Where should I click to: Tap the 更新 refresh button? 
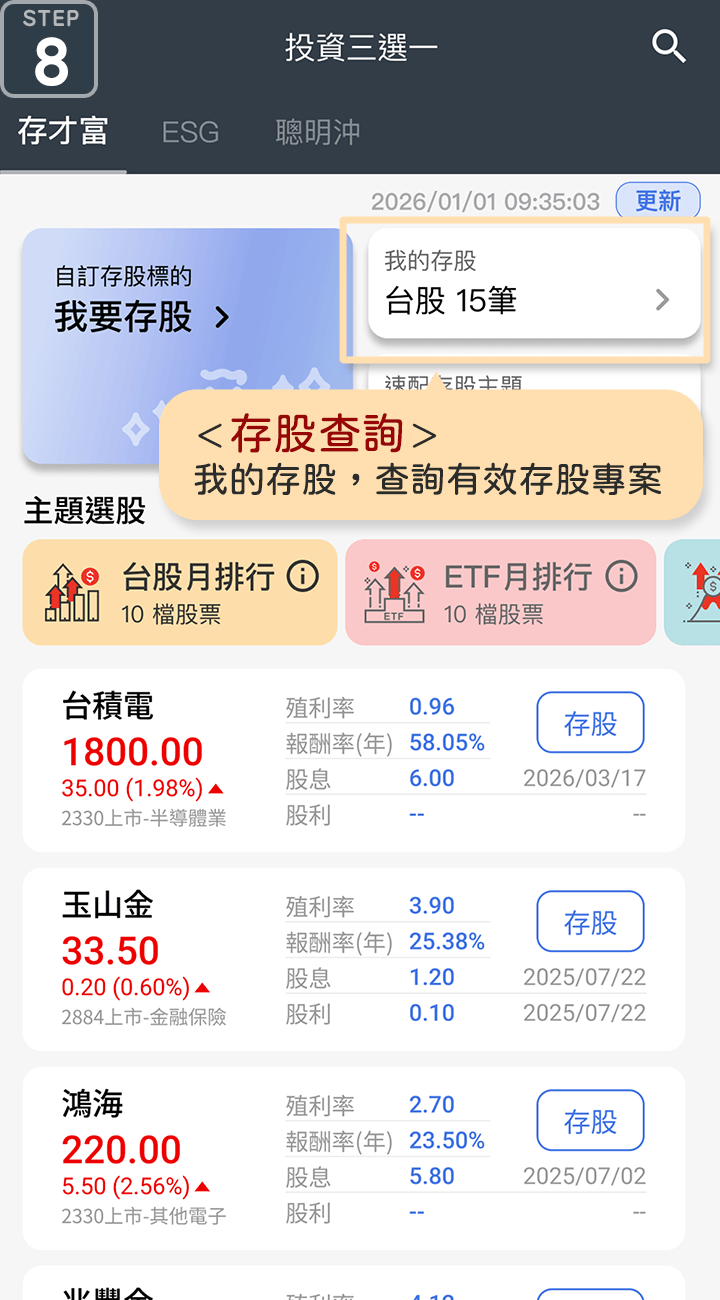[x=657, y=201]
